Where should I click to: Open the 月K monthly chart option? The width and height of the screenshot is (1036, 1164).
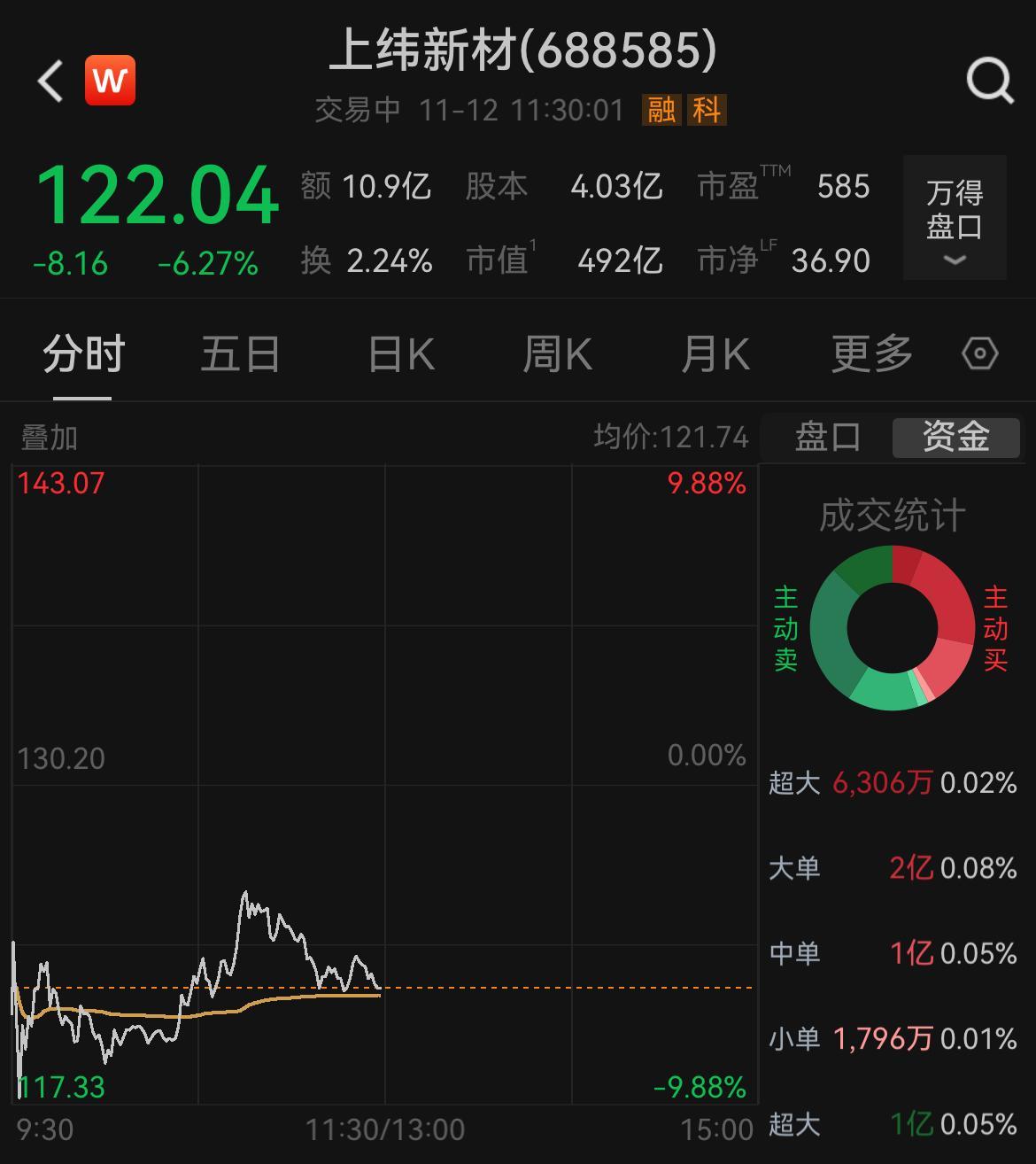click(715, 353)
